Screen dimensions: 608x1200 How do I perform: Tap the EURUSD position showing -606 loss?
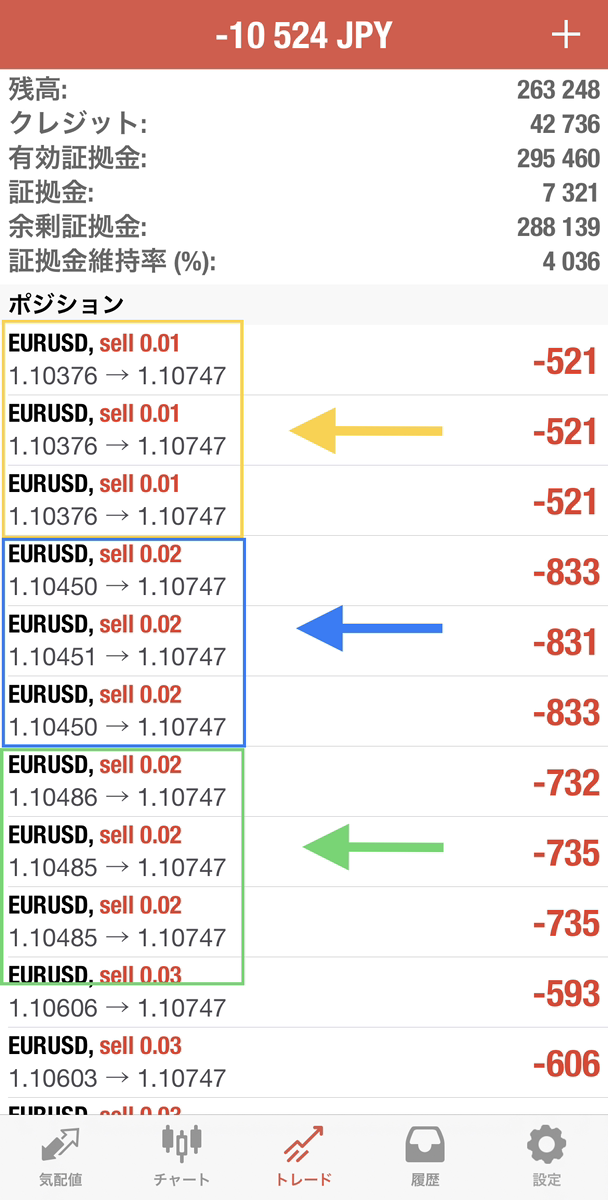click(304, 1063)
